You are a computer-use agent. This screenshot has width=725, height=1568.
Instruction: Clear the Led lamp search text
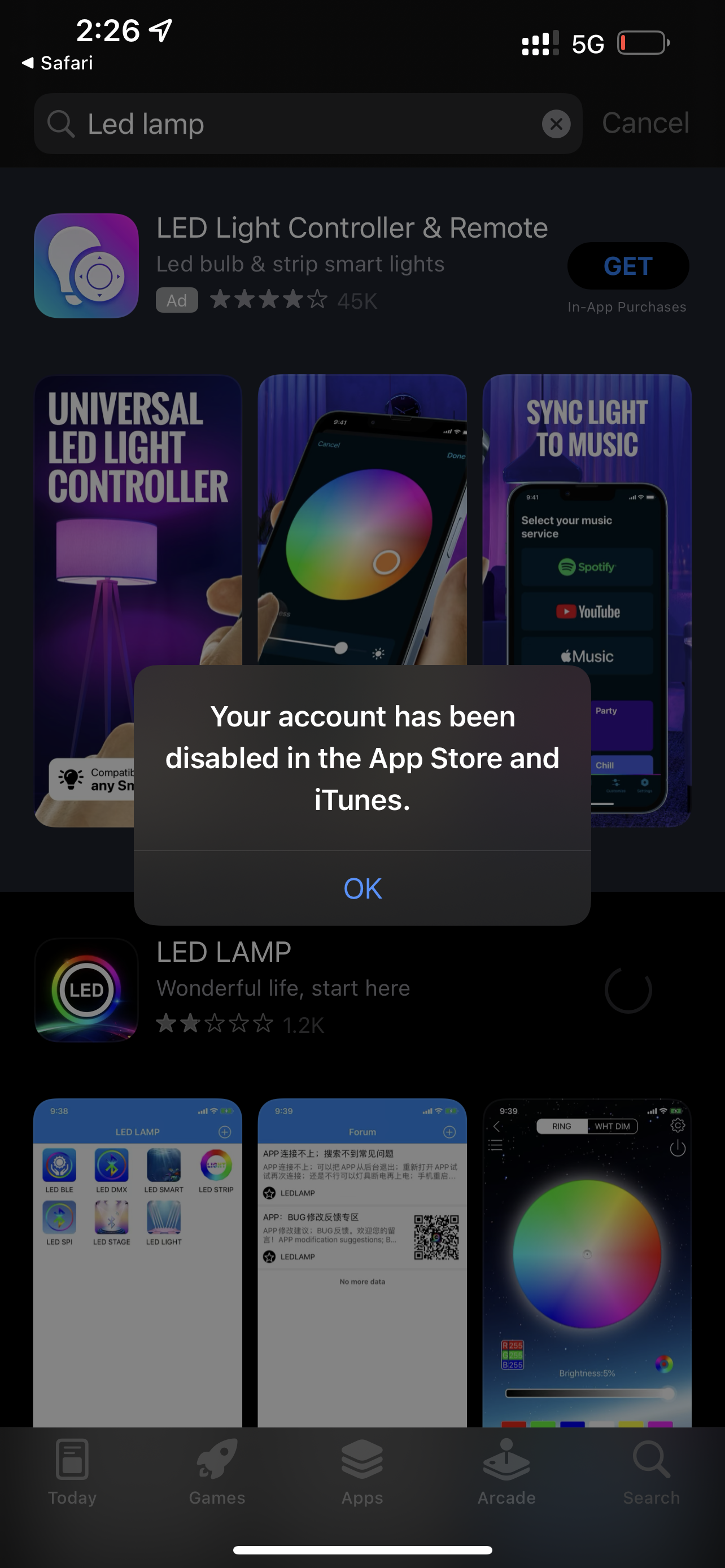[556, 124]
